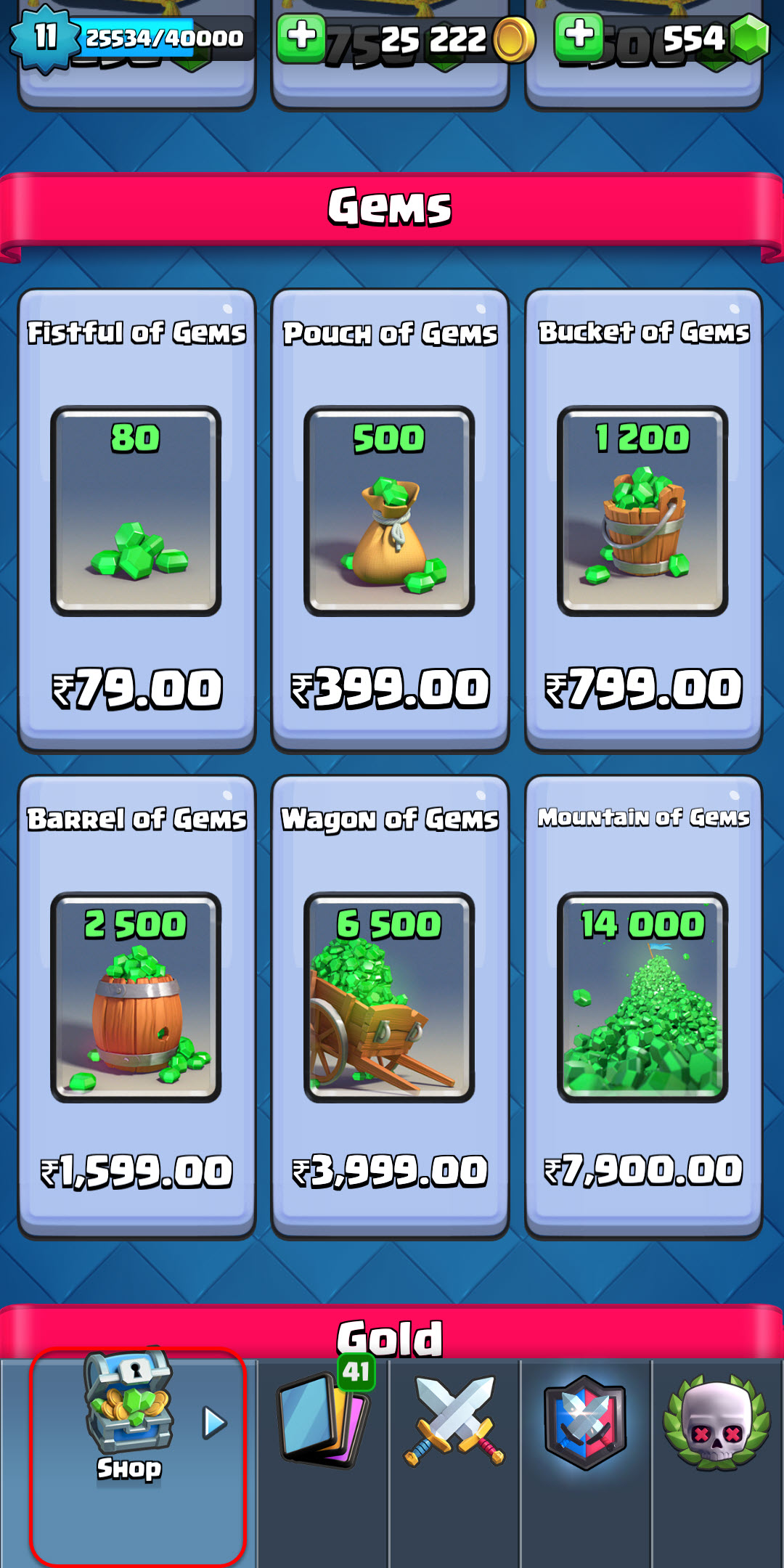Select Barrel of Gems offer

pos(136,1006)
